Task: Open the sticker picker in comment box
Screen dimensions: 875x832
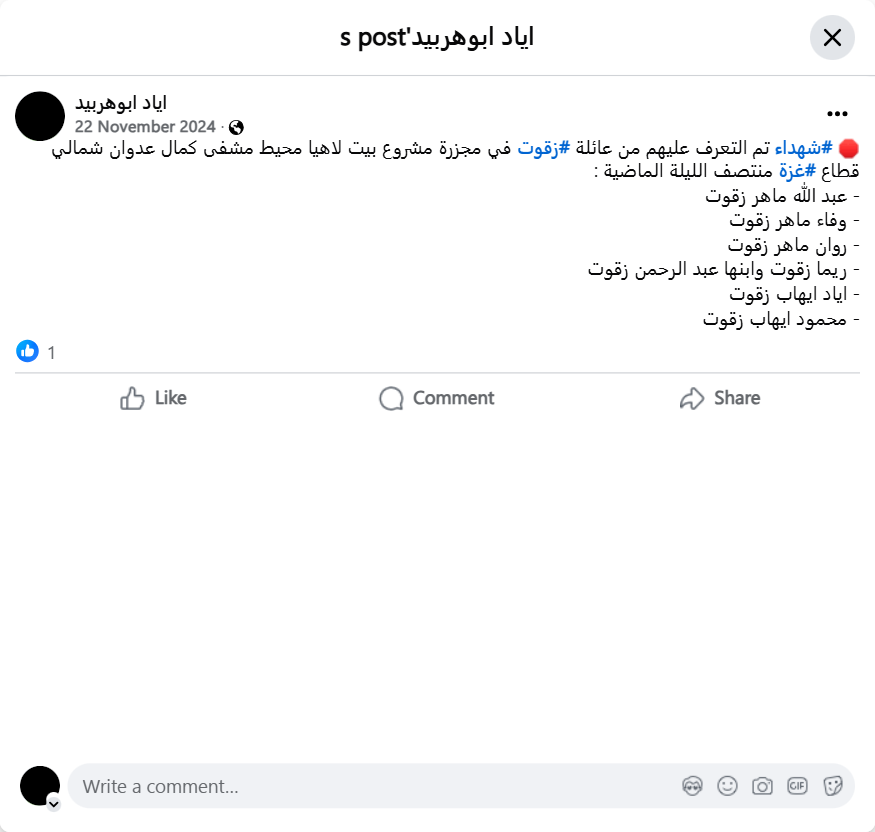Action: 832,786
